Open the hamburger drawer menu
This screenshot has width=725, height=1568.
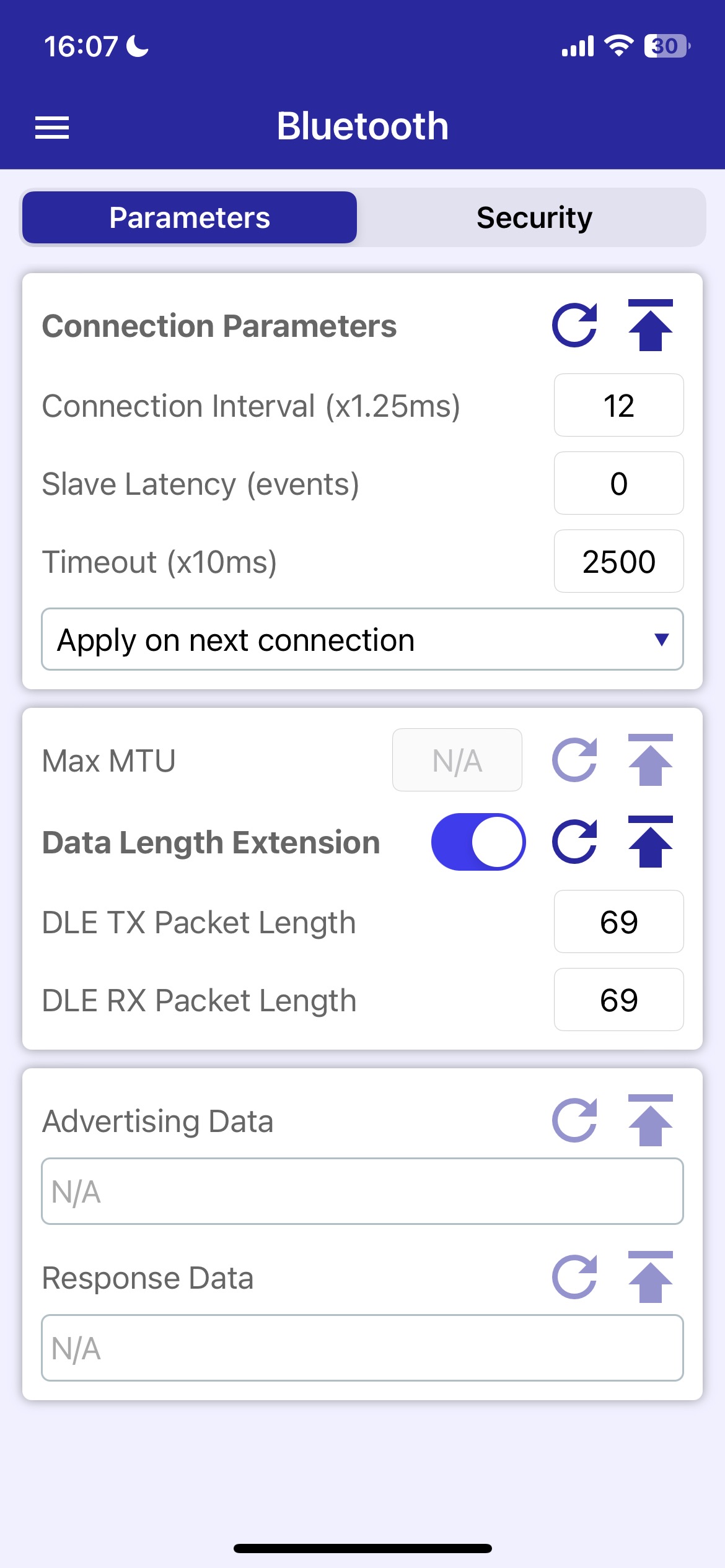(x=52, y=128)
